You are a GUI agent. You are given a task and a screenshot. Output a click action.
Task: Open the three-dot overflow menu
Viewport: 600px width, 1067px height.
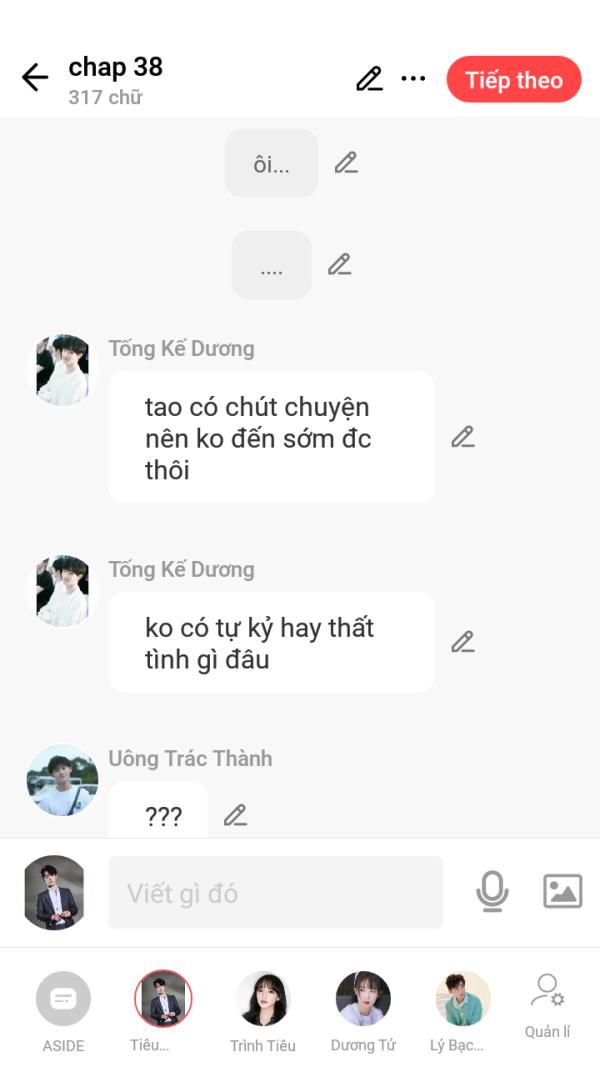pyautogui.click(x=413, y=79)
